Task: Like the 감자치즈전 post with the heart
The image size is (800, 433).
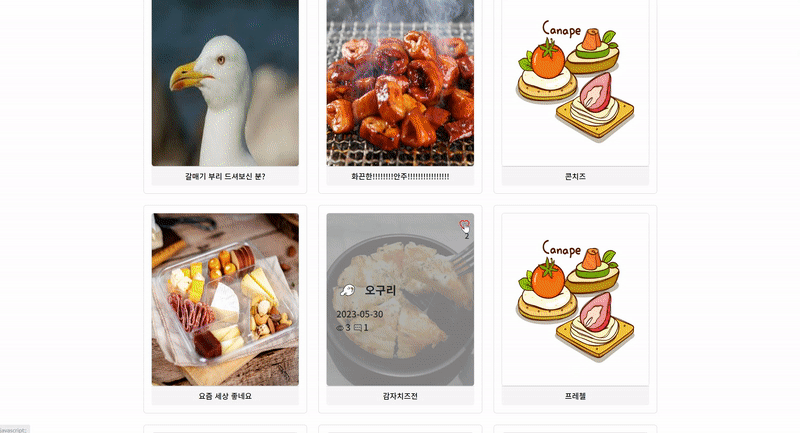Action: [x=464, y=225]
